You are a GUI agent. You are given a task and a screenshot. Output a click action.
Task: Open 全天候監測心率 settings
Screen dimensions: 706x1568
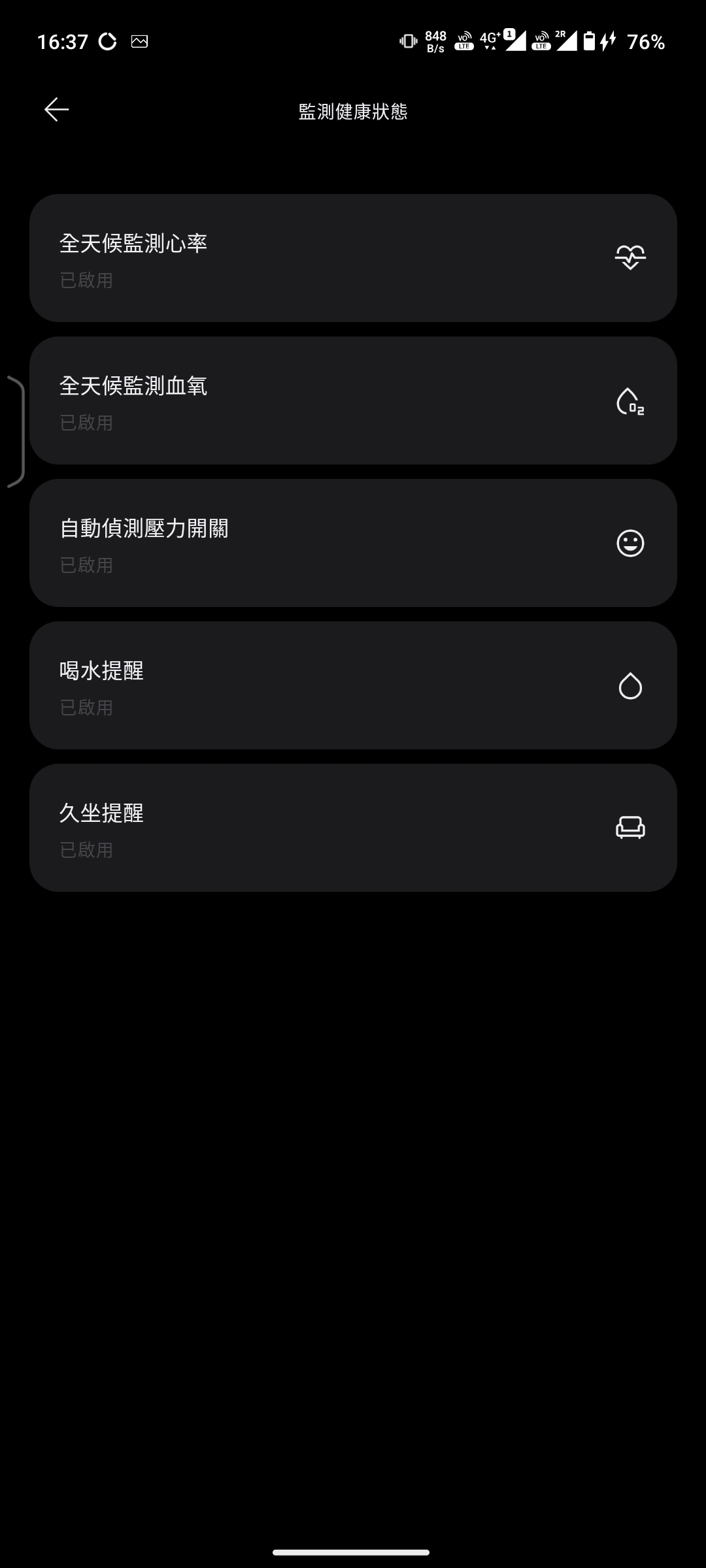[353, 258]
